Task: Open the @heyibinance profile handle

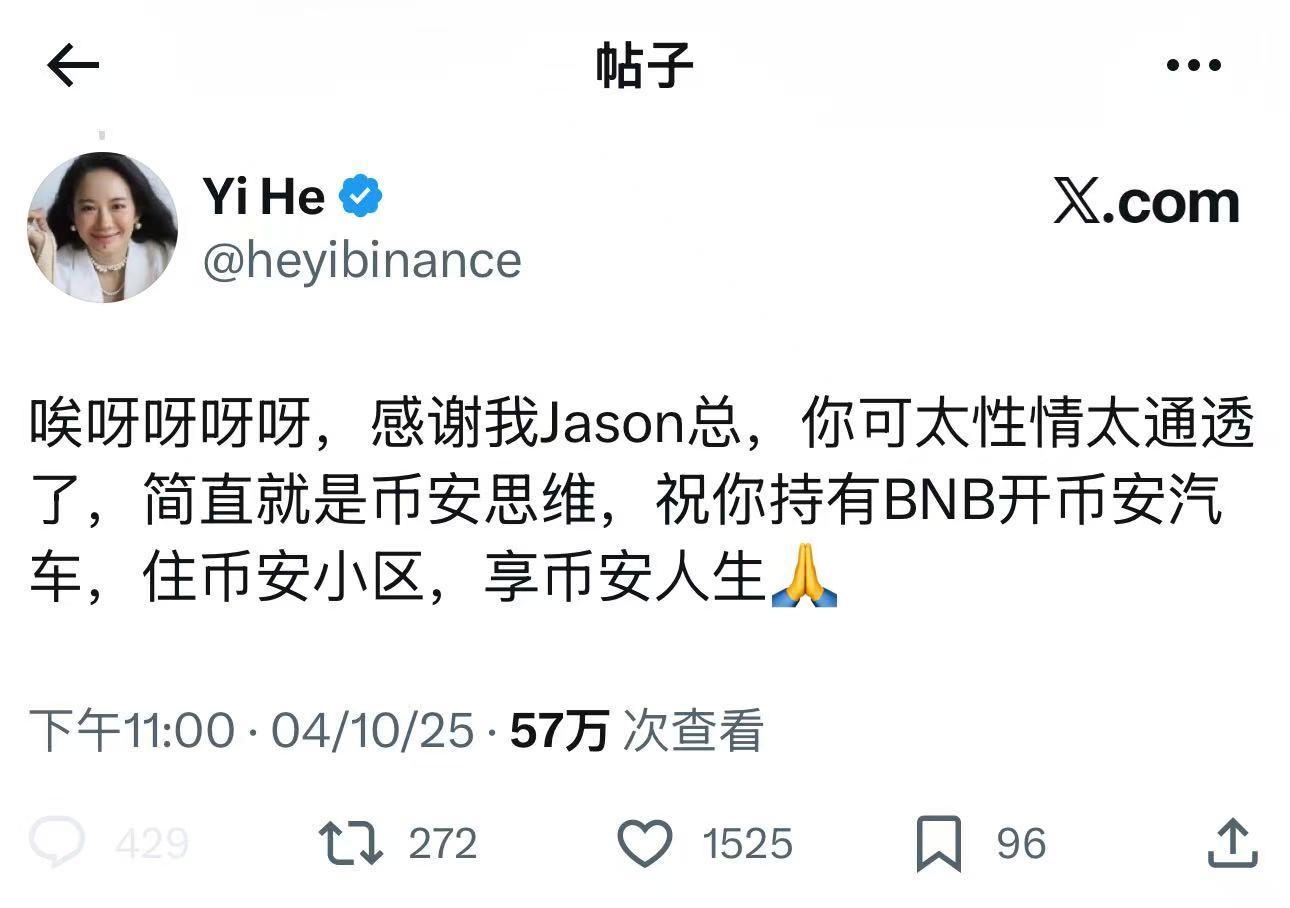Action: pos(362,261)
